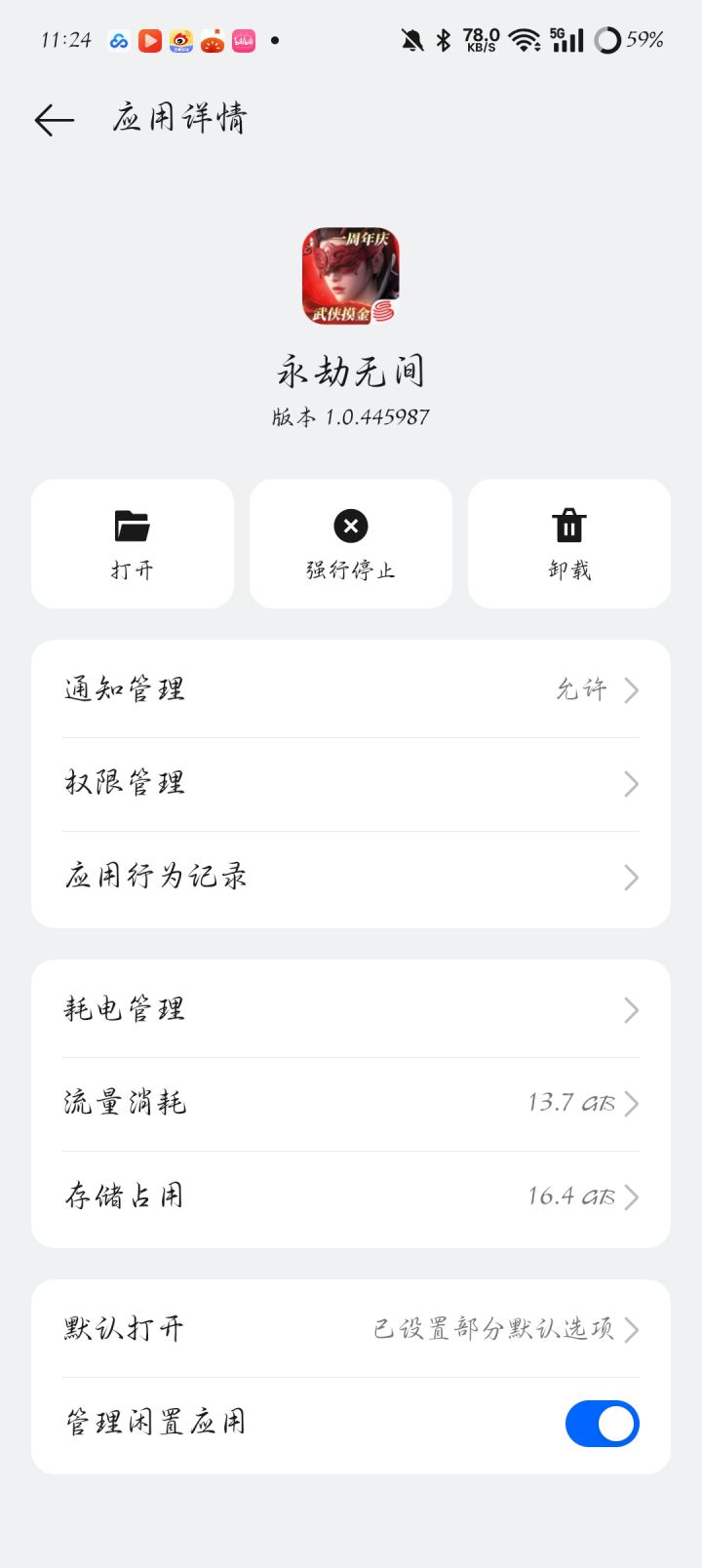Open 存储占用 details
This screenshot has width=702, height=1568.
(x=351, y=1196)
